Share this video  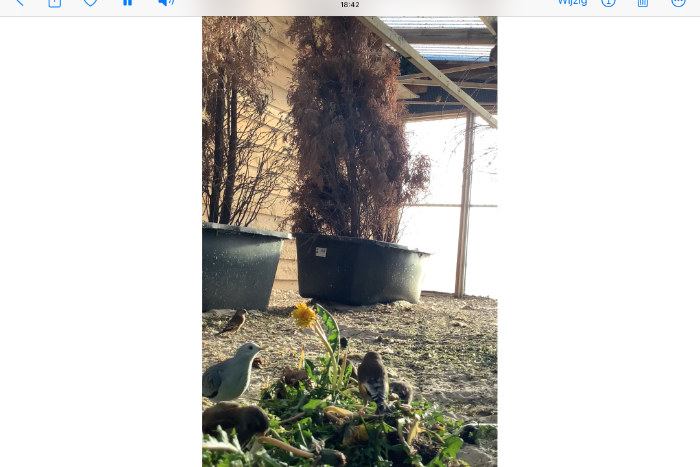tap(55, 3)
